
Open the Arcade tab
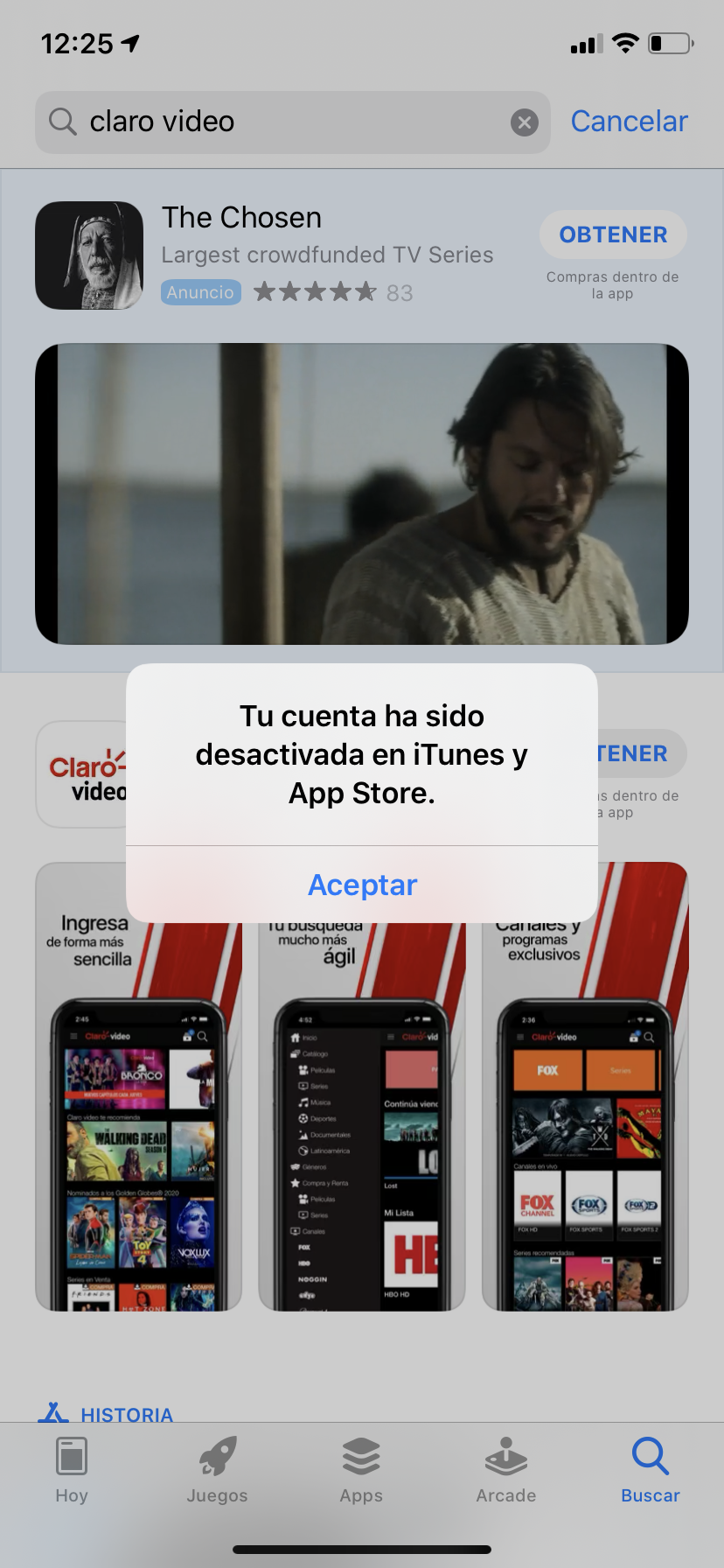tap(506, 1470)
